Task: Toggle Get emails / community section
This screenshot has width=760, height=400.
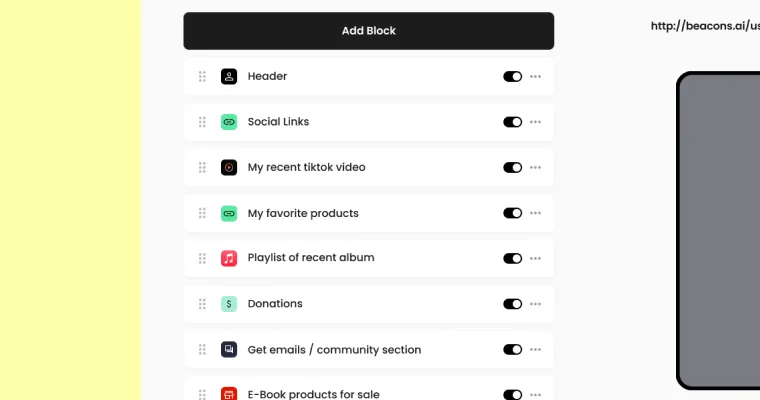Action: pos(512,350)
